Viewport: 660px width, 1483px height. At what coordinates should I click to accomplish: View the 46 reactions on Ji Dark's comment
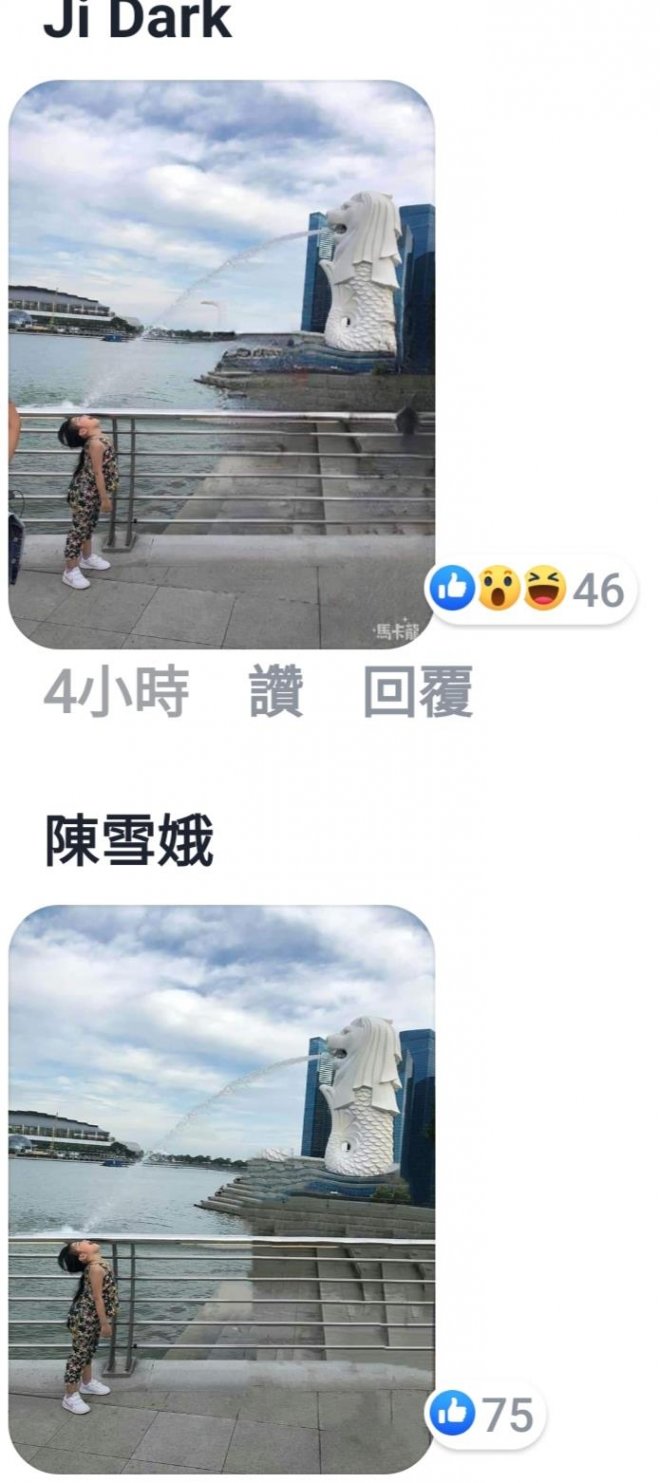[531, 589]
